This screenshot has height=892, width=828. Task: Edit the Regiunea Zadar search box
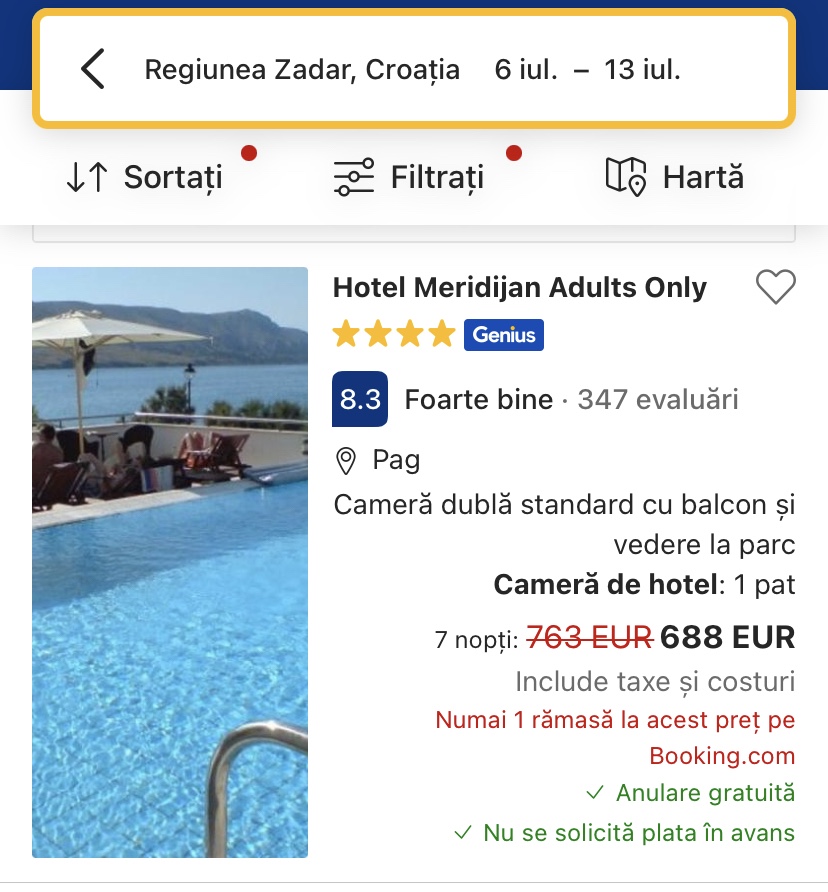[x=412, y=70]
